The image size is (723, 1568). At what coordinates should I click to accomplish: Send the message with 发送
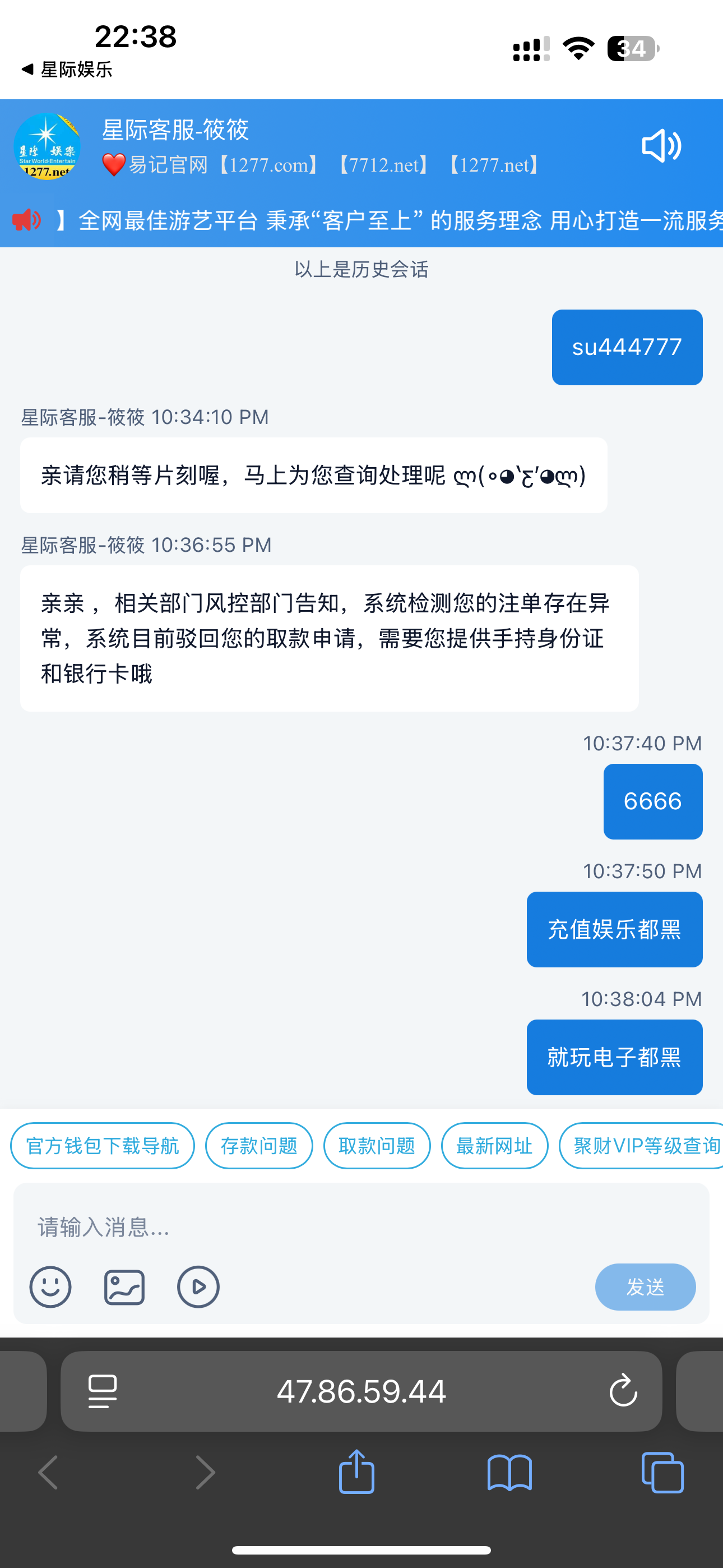(645, 1287)
